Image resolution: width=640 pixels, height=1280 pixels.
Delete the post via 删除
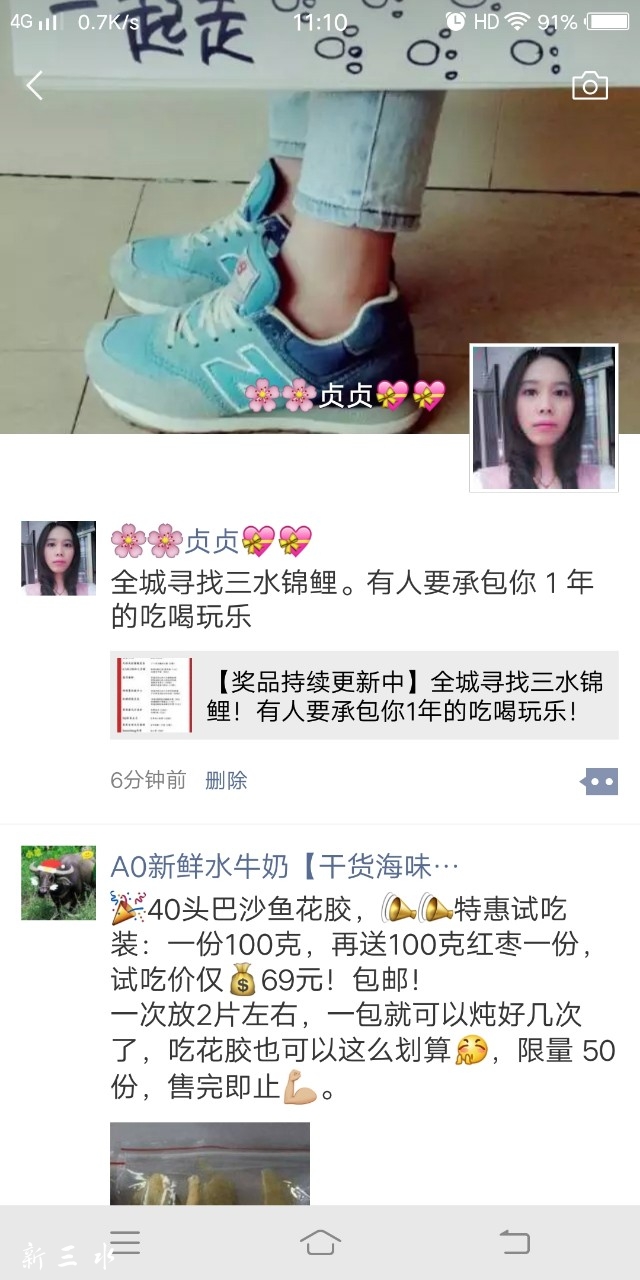(226, 781)
